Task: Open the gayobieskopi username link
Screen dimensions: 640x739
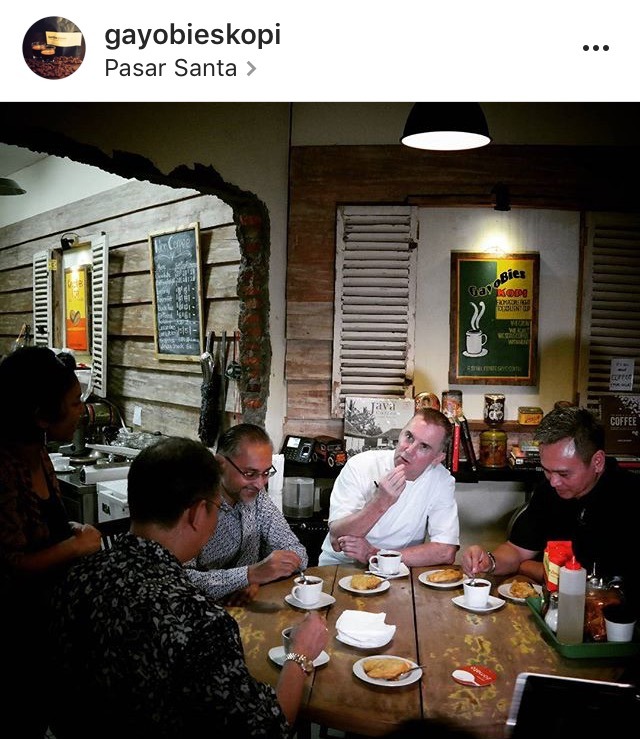Action: point(192,34)
